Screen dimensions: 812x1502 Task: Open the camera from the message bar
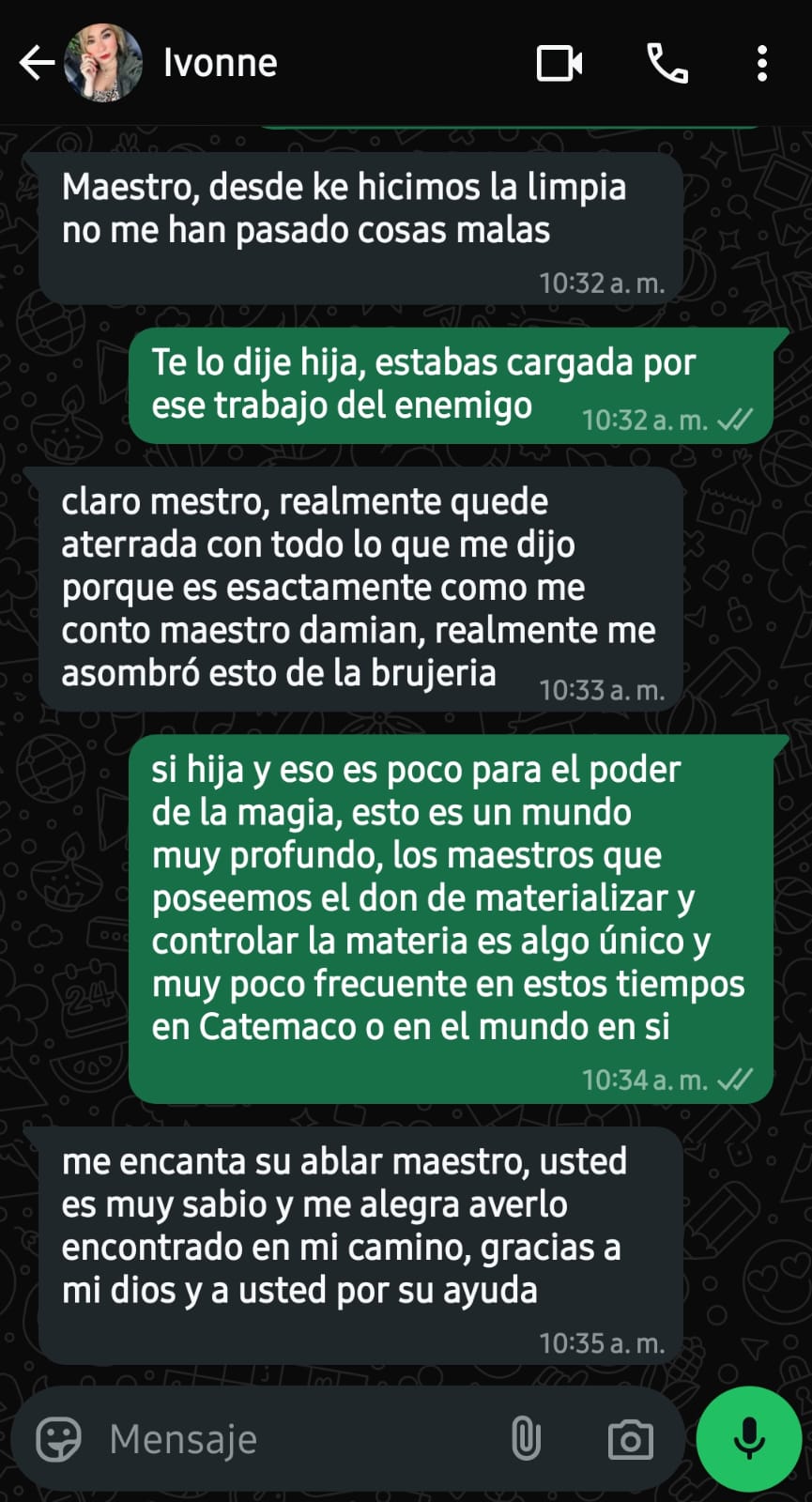point(630,1439)
